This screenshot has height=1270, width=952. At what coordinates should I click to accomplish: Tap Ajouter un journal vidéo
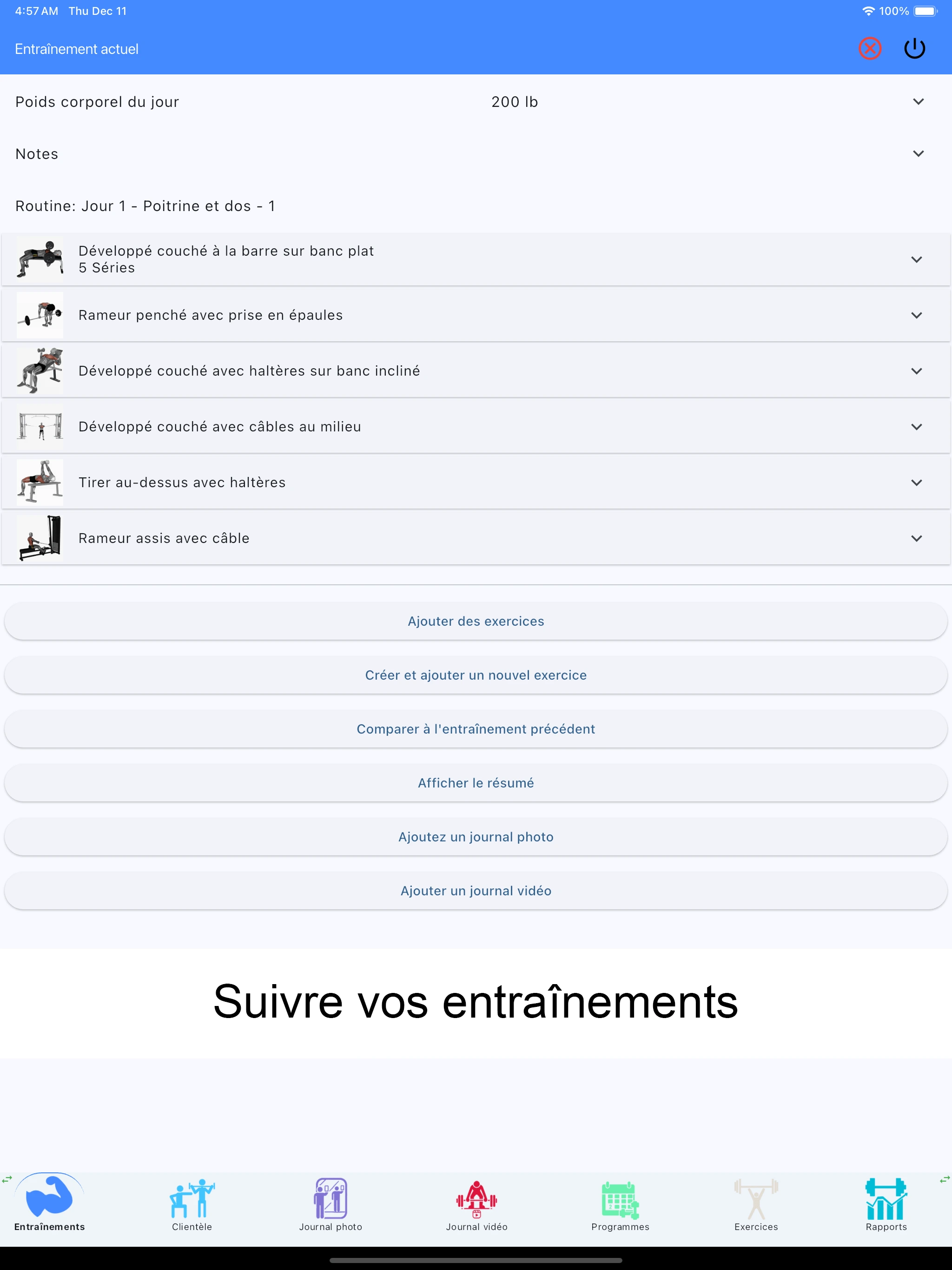(x=476, y=891)
